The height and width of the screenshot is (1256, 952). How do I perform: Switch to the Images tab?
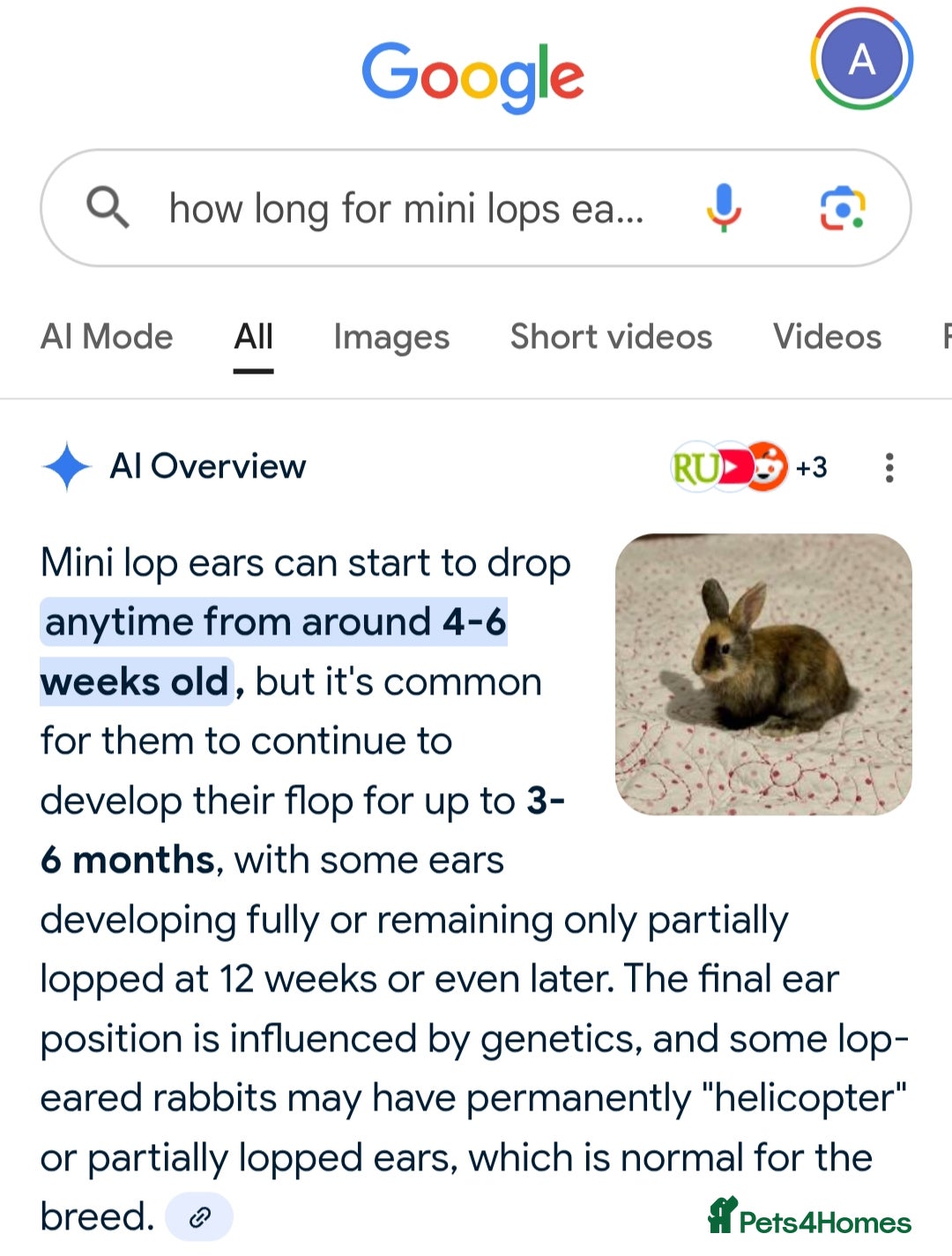coord(391,337)
